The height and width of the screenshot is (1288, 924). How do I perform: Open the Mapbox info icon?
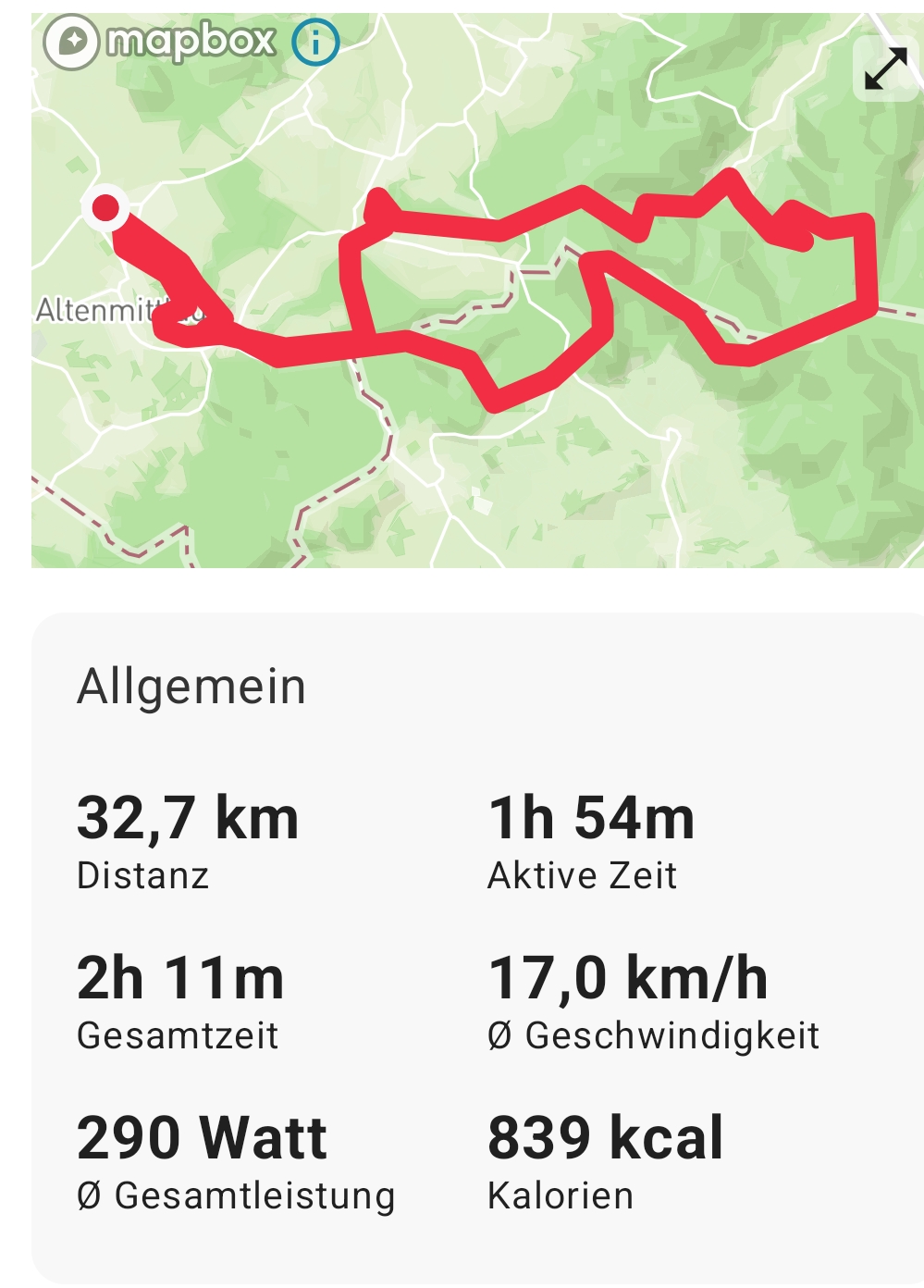click(315, 42)
